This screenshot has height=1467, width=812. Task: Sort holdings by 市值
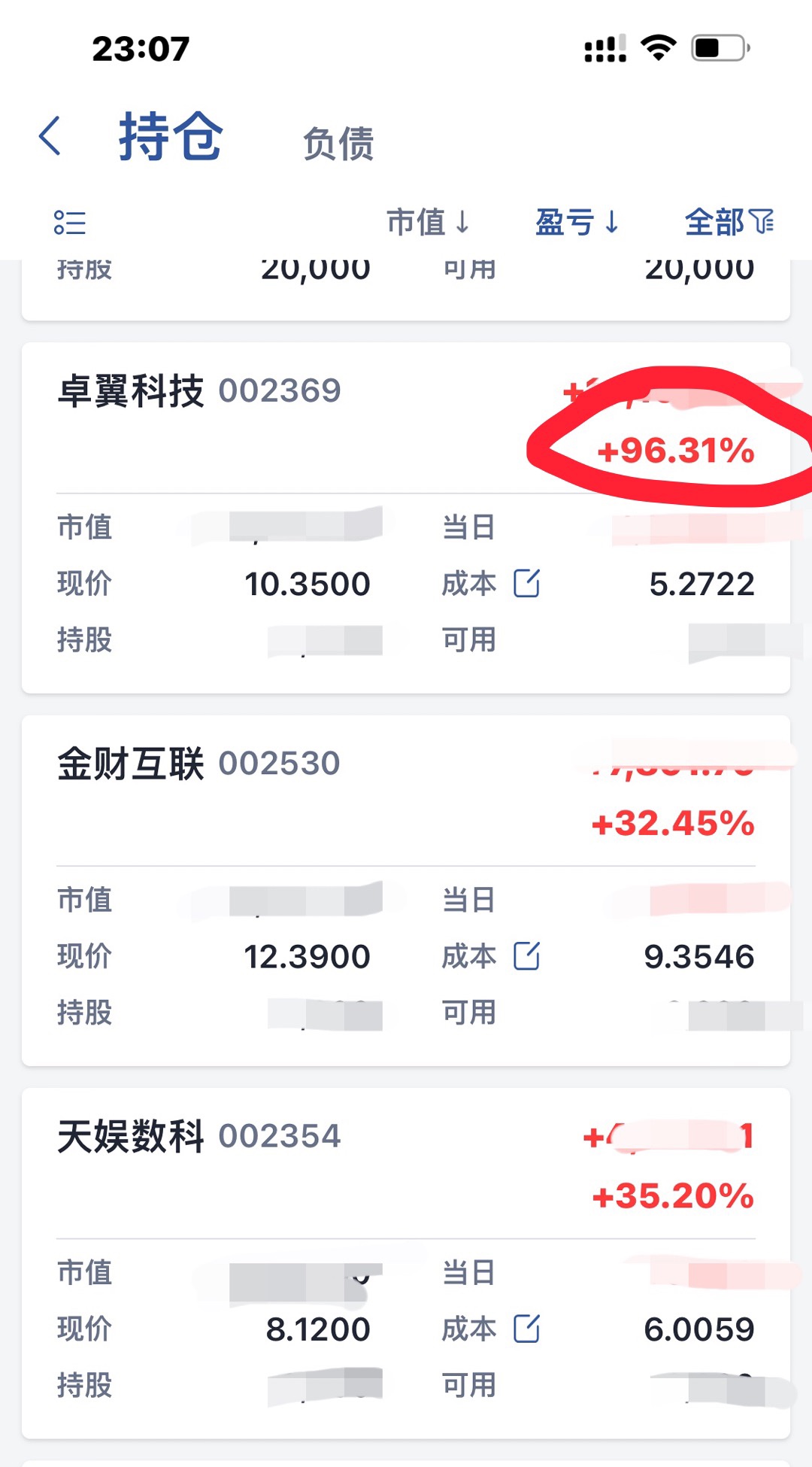click(x=428, y=222)
